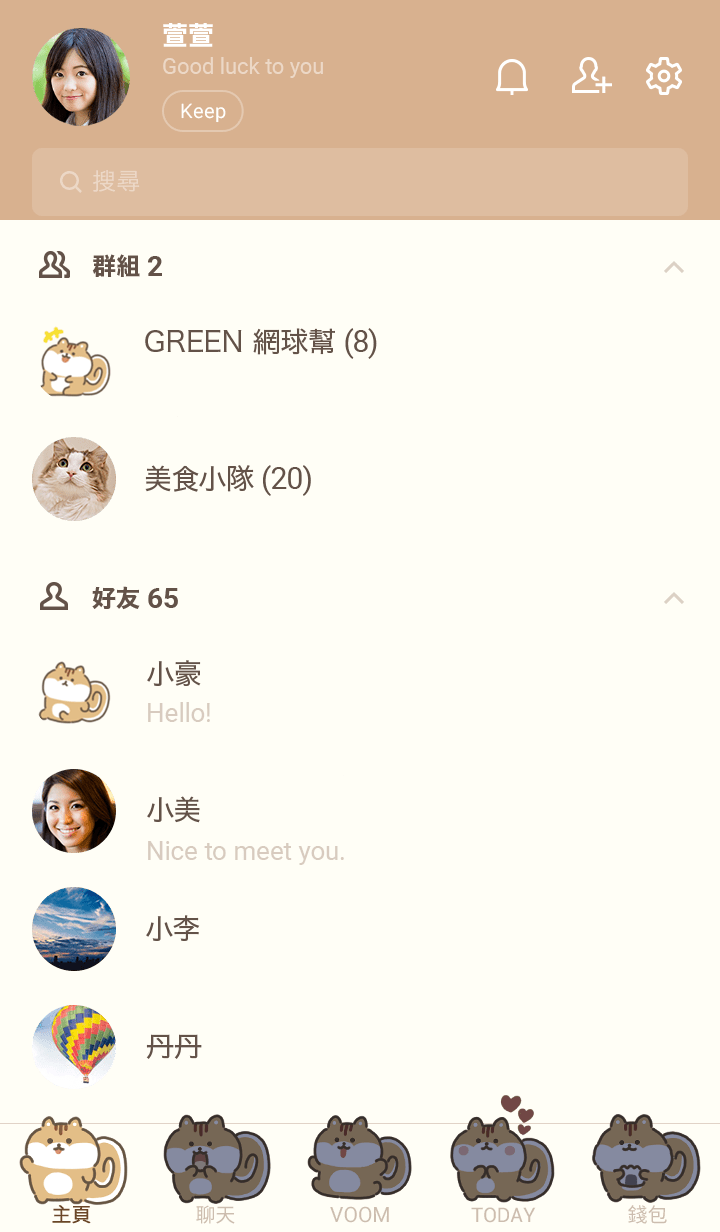Open the notifications bell
Image resolution: width=720 pixels, height=1232 pixels.
[512, 77]
